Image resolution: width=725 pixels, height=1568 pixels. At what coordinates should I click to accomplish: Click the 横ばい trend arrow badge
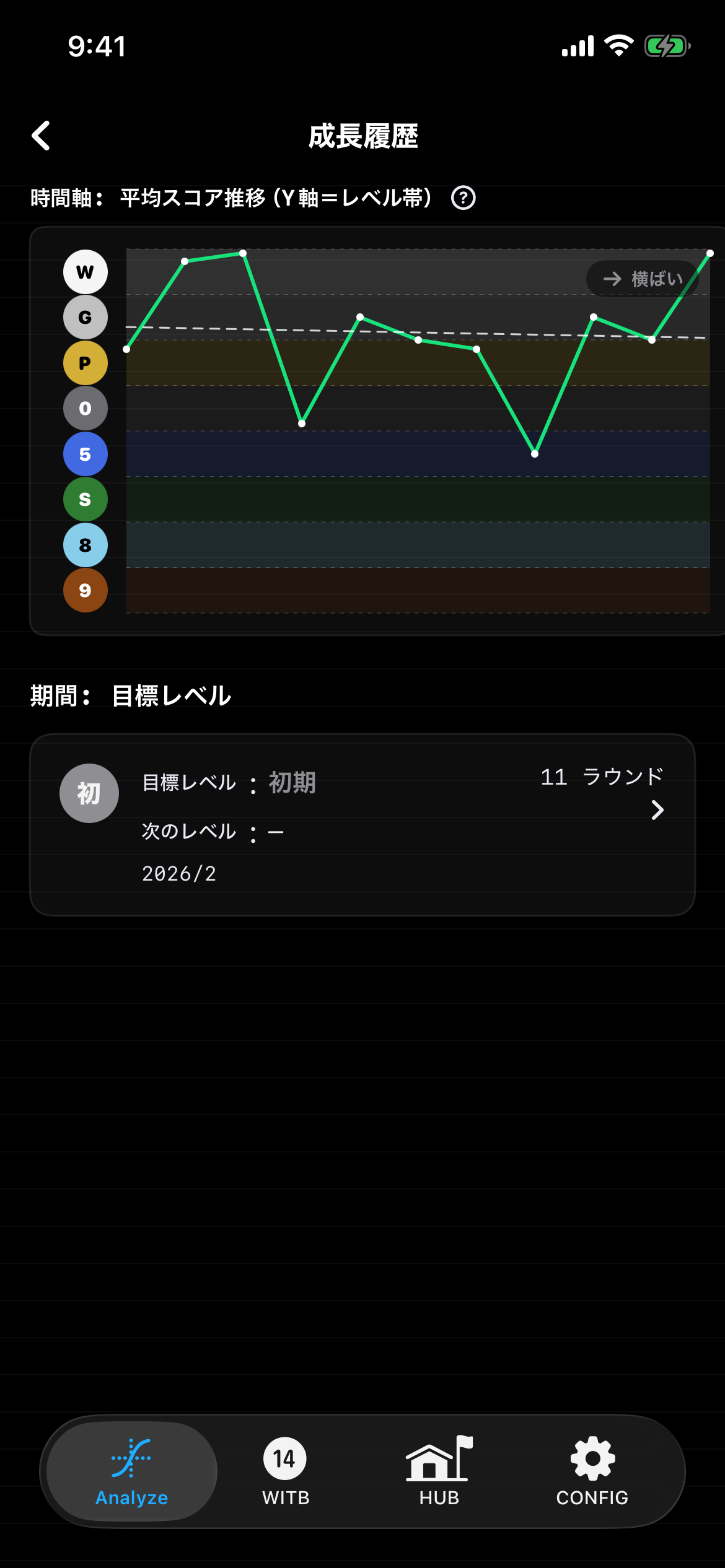click(643, 279)
